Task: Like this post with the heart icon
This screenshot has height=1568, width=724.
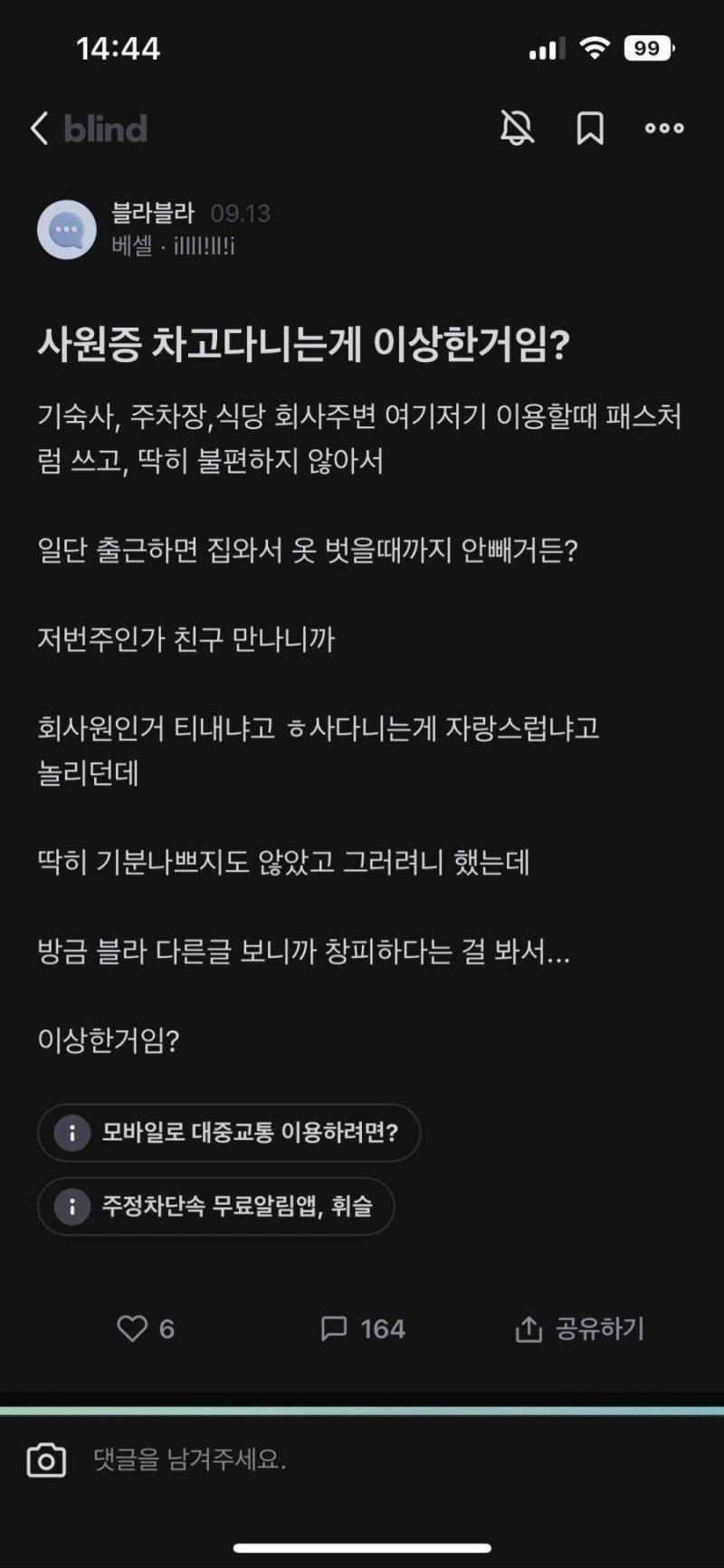Action: [x=133, y=1328]
